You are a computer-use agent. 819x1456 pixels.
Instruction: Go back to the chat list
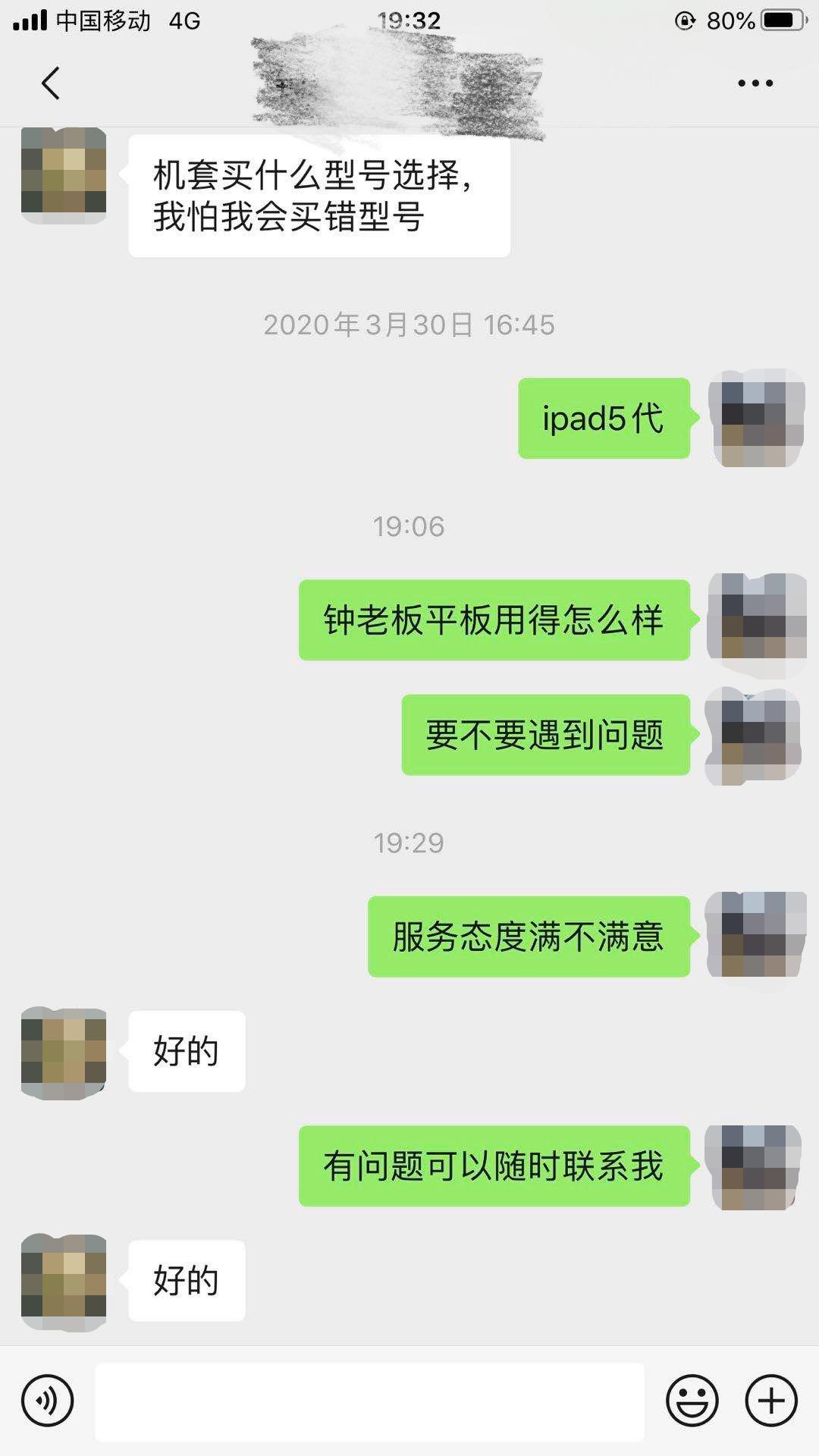tap(50, 83)
